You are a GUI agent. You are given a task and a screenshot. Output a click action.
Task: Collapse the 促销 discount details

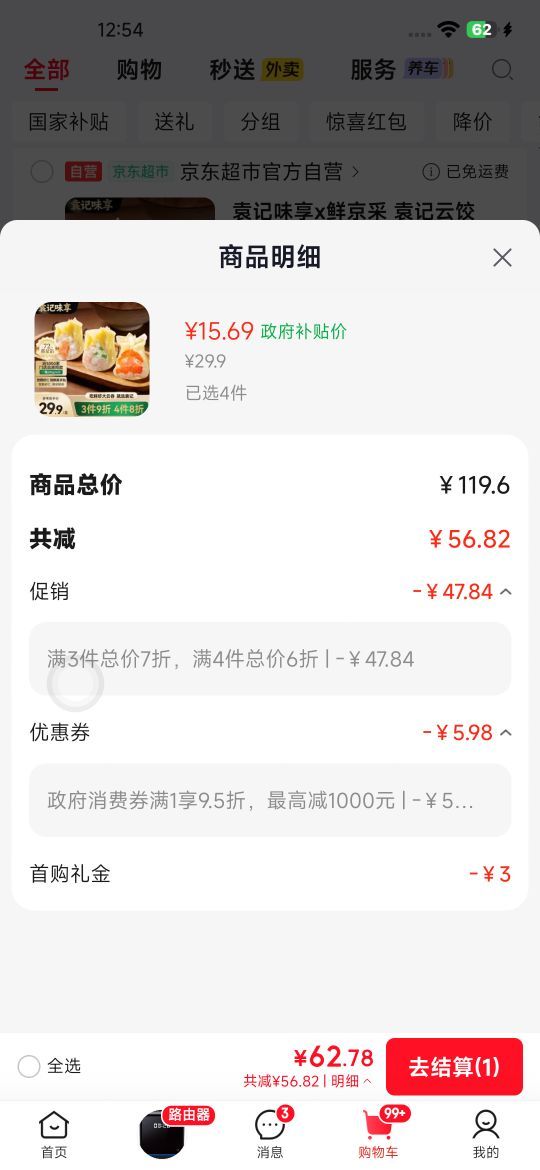click(506, 592)
